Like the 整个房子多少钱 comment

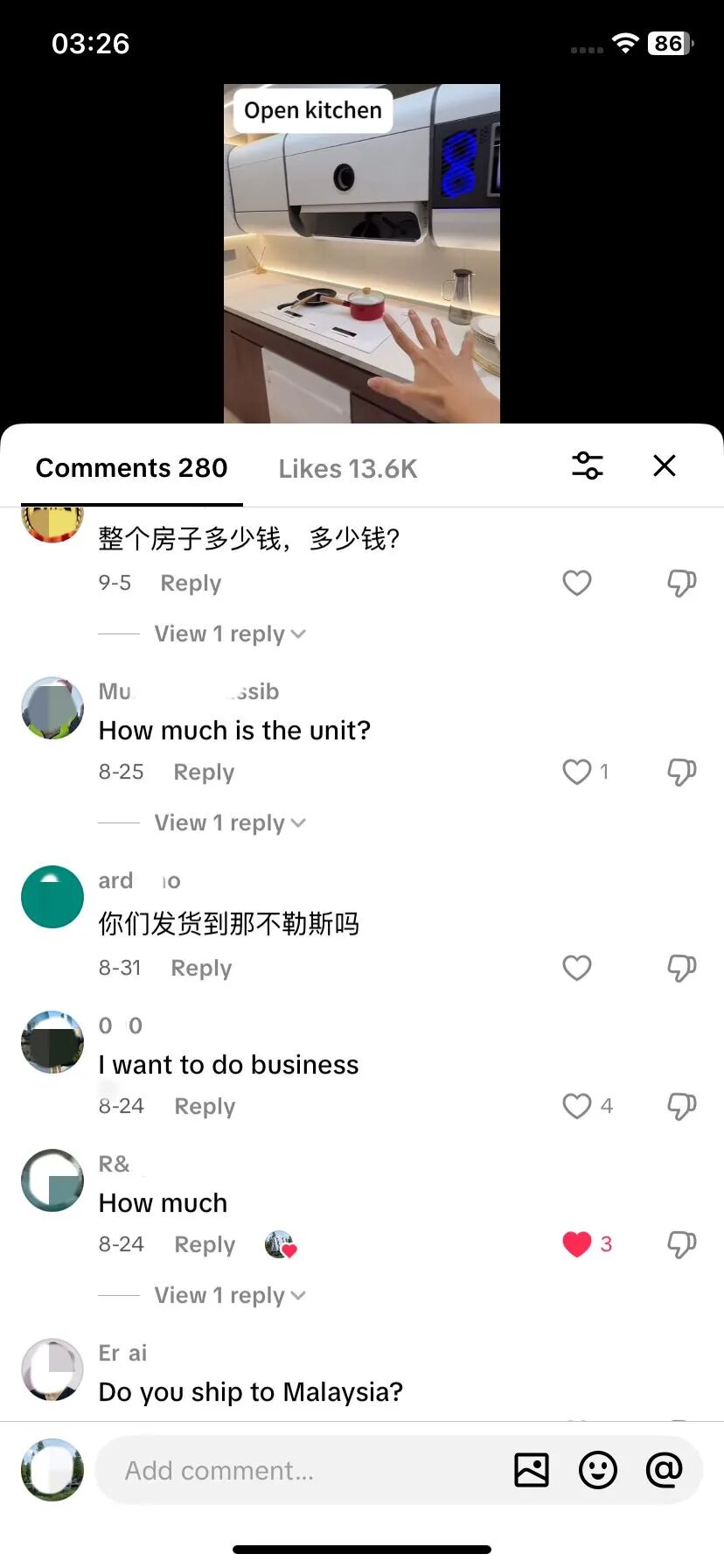pos(577,583)
